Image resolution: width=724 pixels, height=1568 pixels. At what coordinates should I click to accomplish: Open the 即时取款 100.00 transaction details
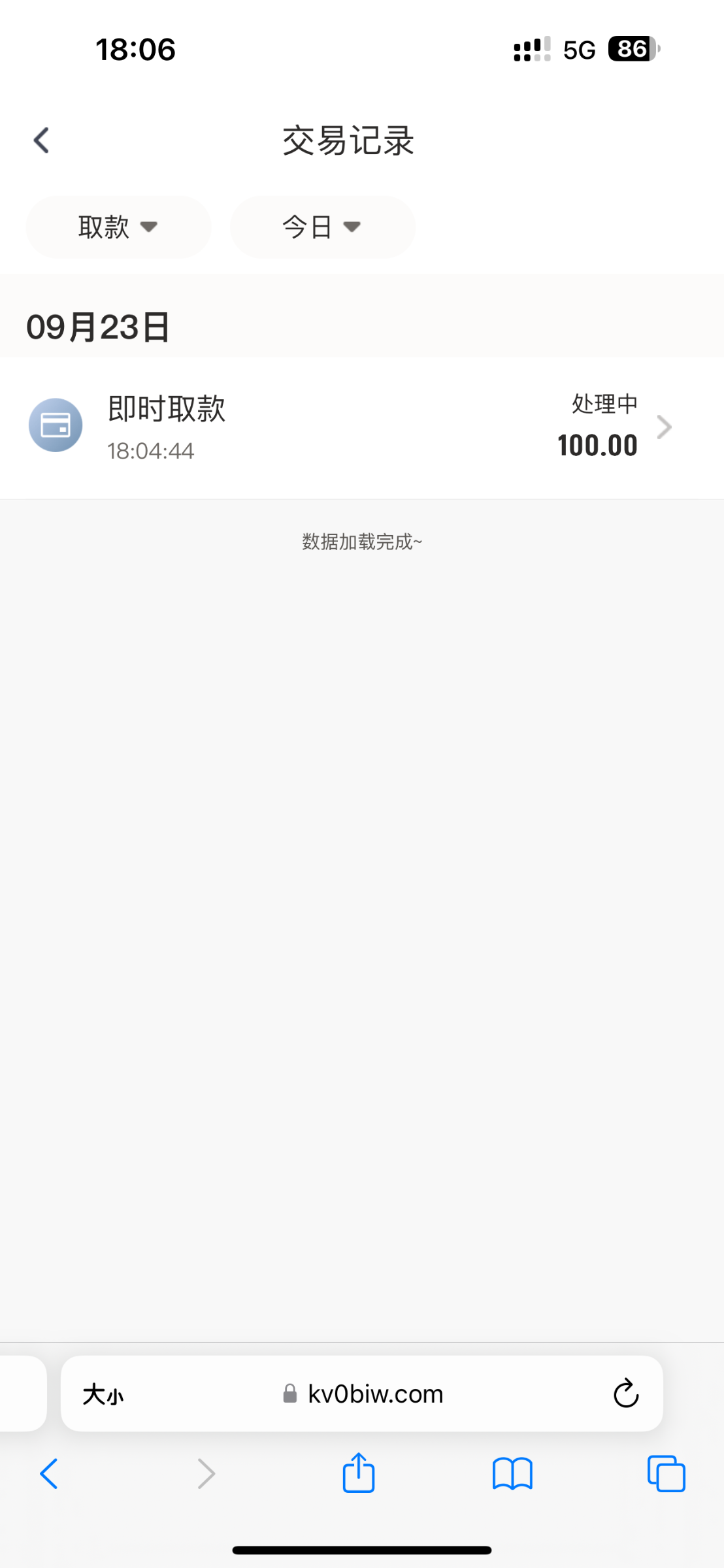click(x=361, y=427)
